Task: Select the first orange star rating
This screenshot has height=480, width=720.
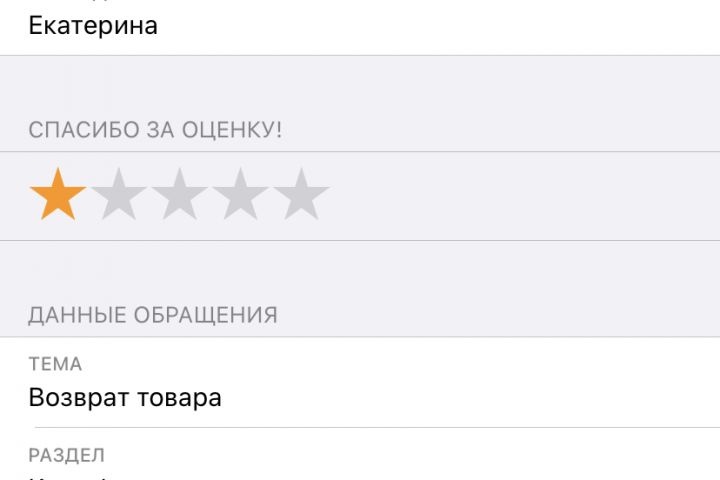Action: pyautogui.click(x=58, y=196)
